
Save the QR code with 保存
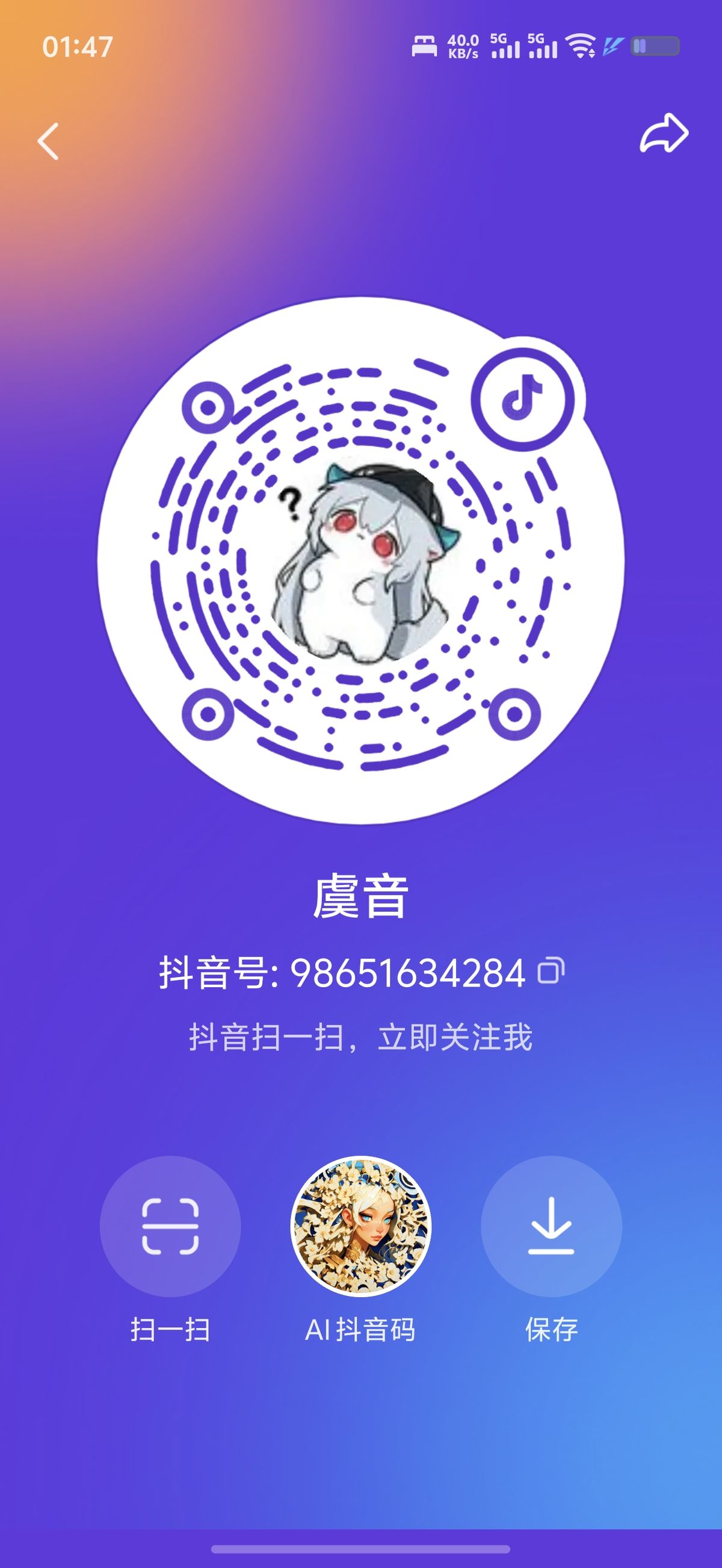tap(551, 1227)
